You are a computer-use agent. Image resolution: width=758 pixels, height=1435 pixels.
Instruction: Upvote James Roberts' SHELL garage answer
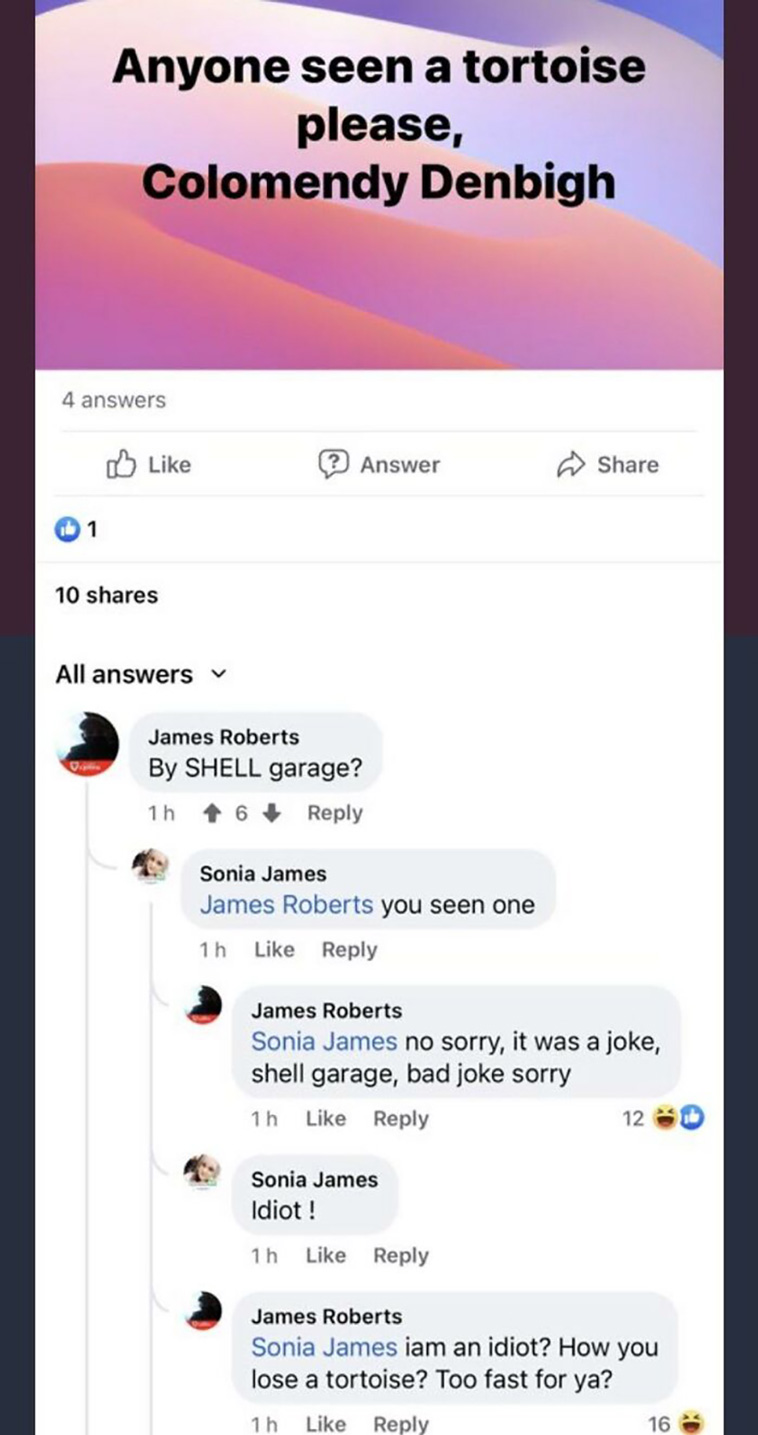pos(211,813)
